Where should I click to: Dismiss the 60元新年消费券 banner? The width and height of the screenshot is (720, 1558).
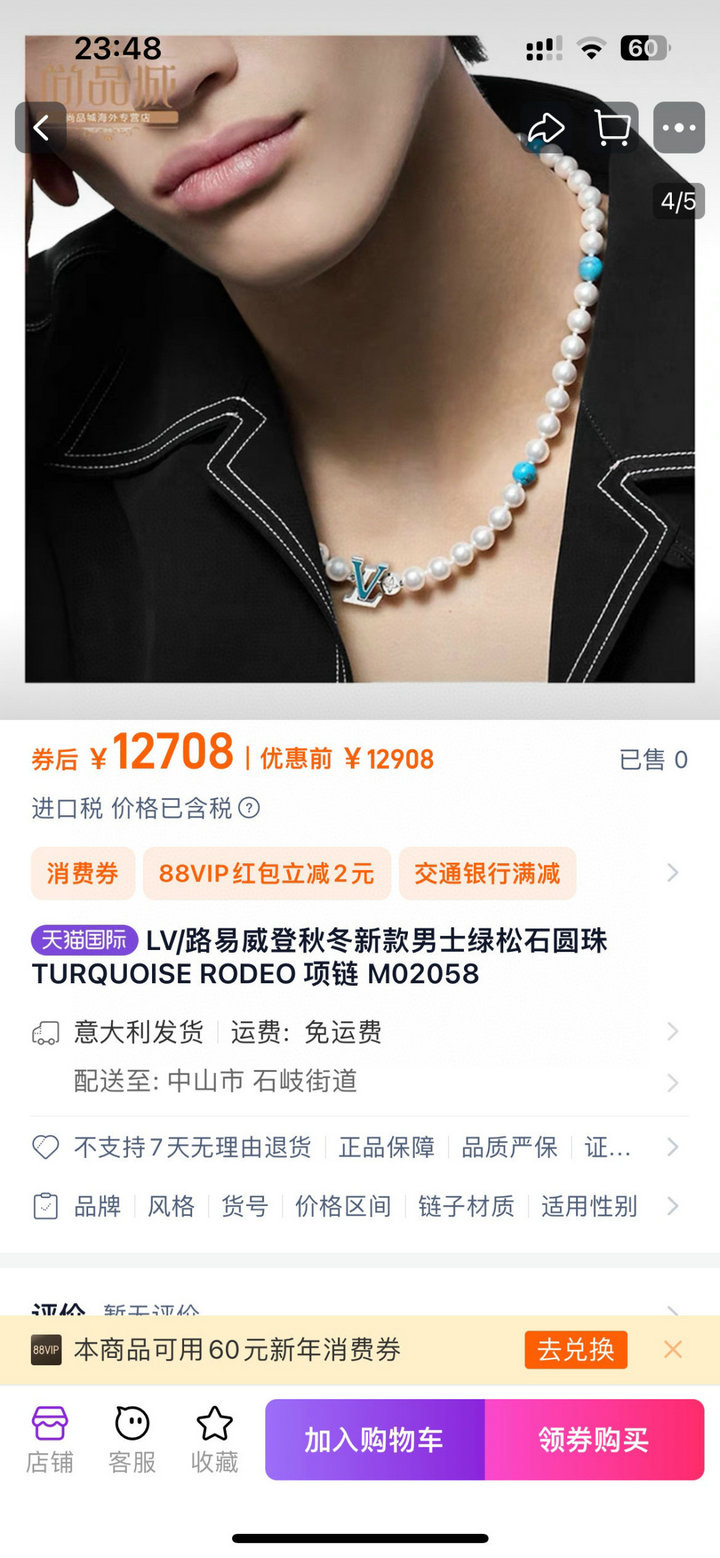tap(673, 1350)
